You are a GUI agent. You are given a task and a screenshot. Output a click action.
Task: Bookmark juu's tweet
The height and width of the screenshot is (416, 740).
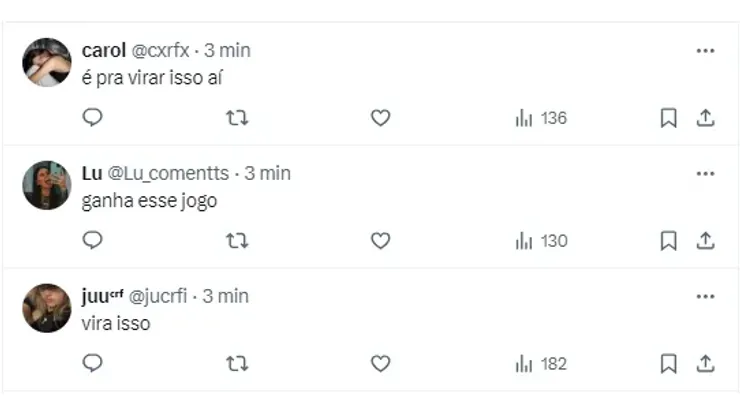[669, 364]
